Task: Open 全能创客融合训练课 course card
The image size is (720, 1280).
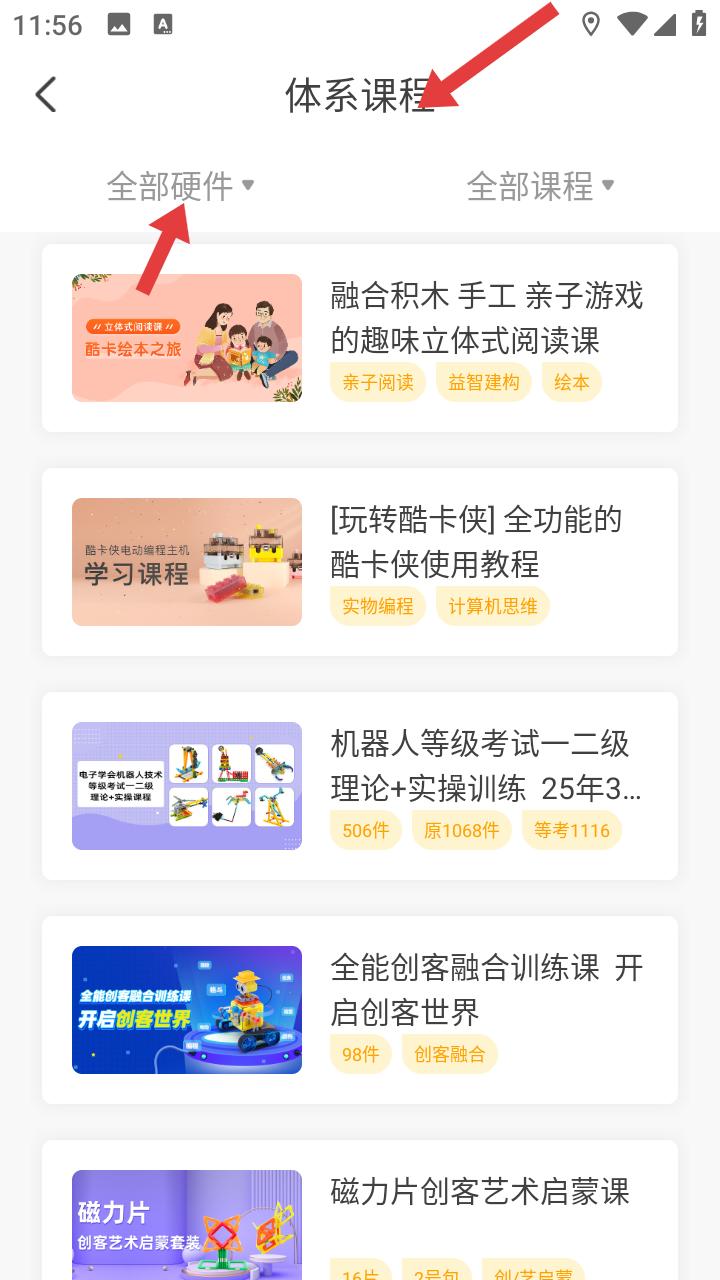Action: click(x=360, y=1010)
